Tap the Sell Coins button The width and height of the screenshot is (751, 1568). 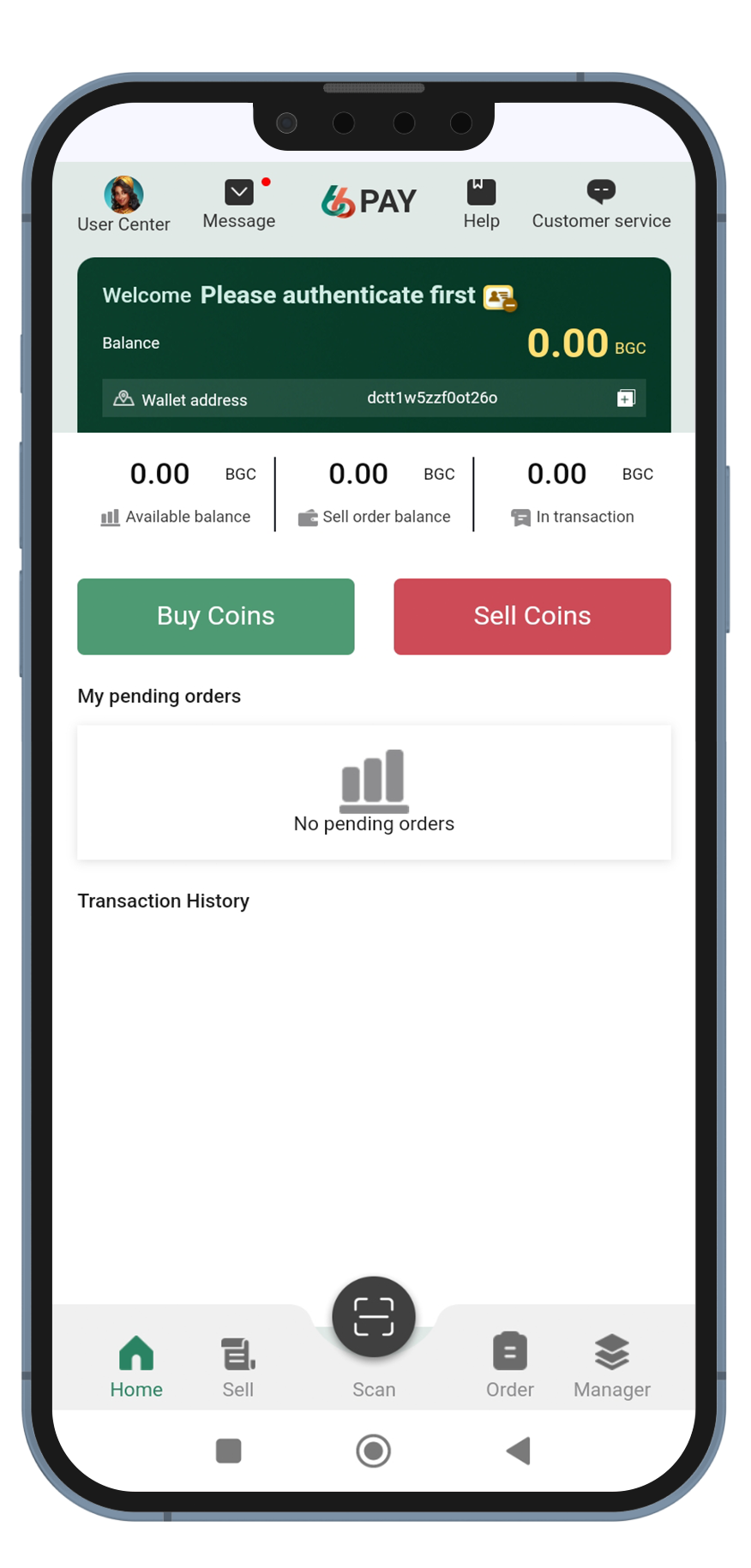click(532, 616)
